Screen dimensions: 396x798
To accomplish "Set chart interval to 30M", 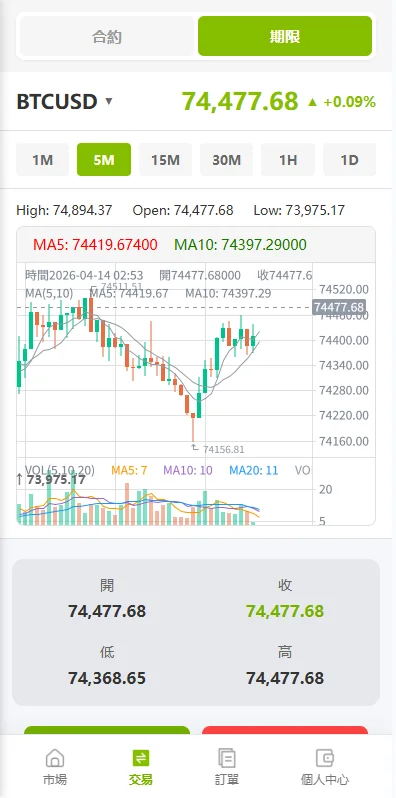I will [x=227, y=160].
